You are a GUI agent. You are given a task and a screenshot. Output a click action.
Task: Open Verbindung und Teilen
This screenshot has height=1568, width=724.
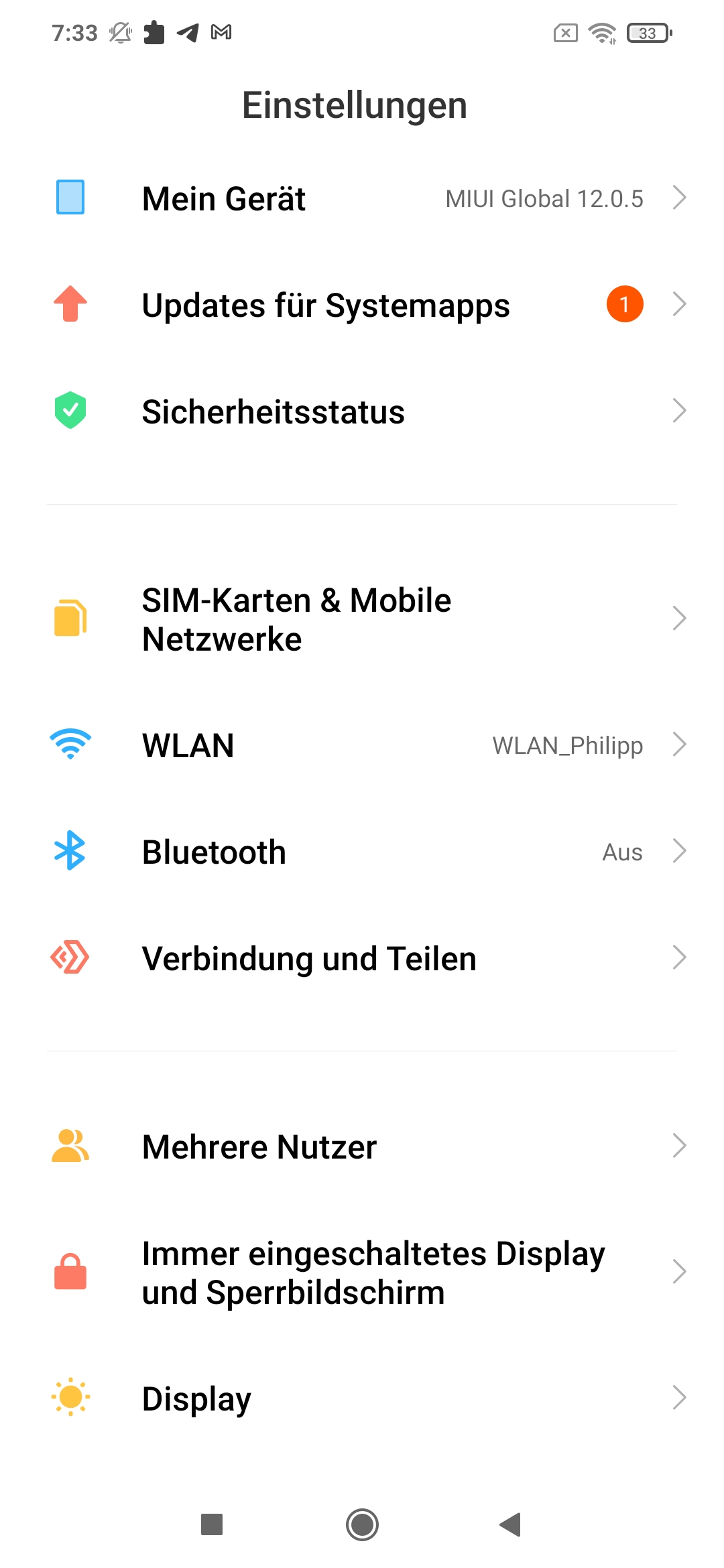click(x=362, y=958)
